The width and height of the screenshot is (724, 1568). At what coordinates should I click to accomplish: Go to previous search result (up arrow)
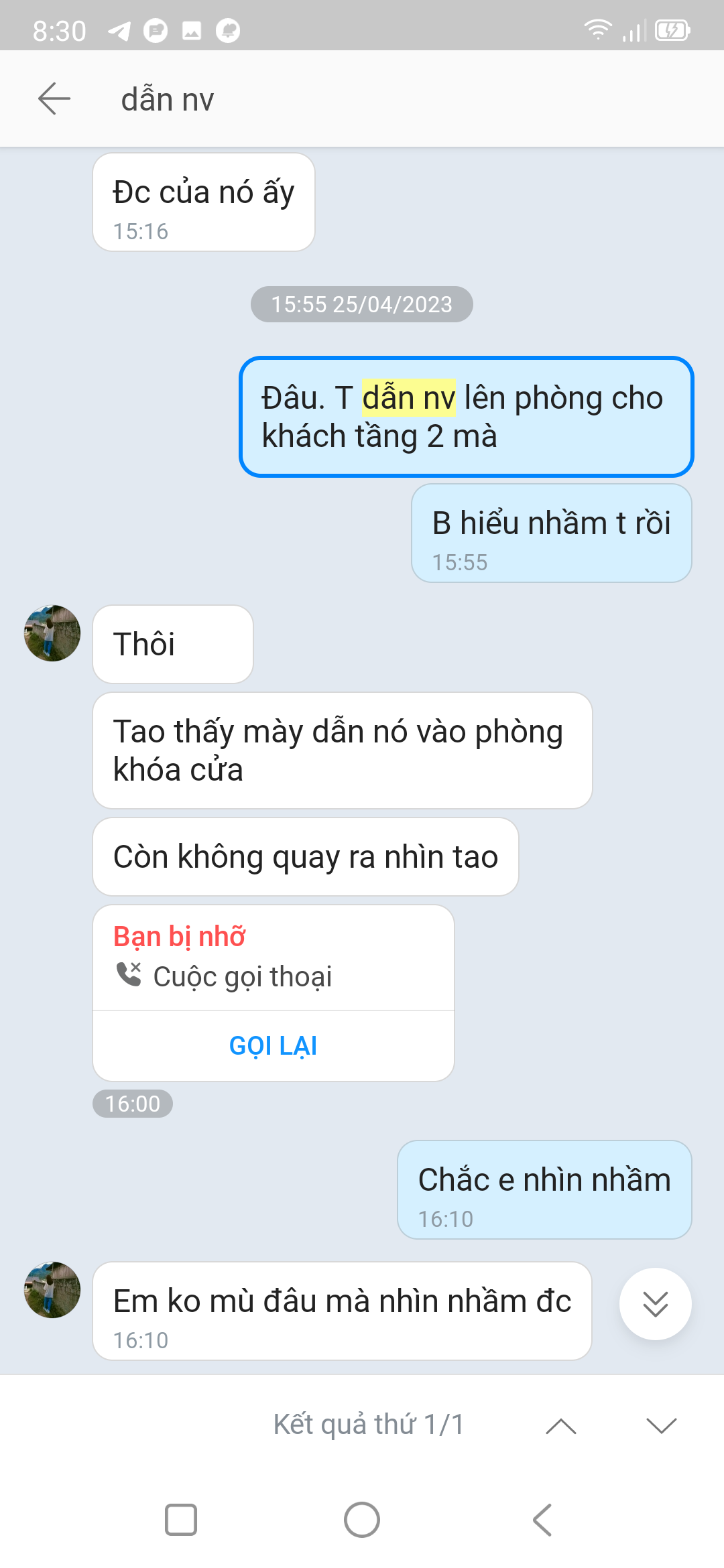[x=561, y=1425]
